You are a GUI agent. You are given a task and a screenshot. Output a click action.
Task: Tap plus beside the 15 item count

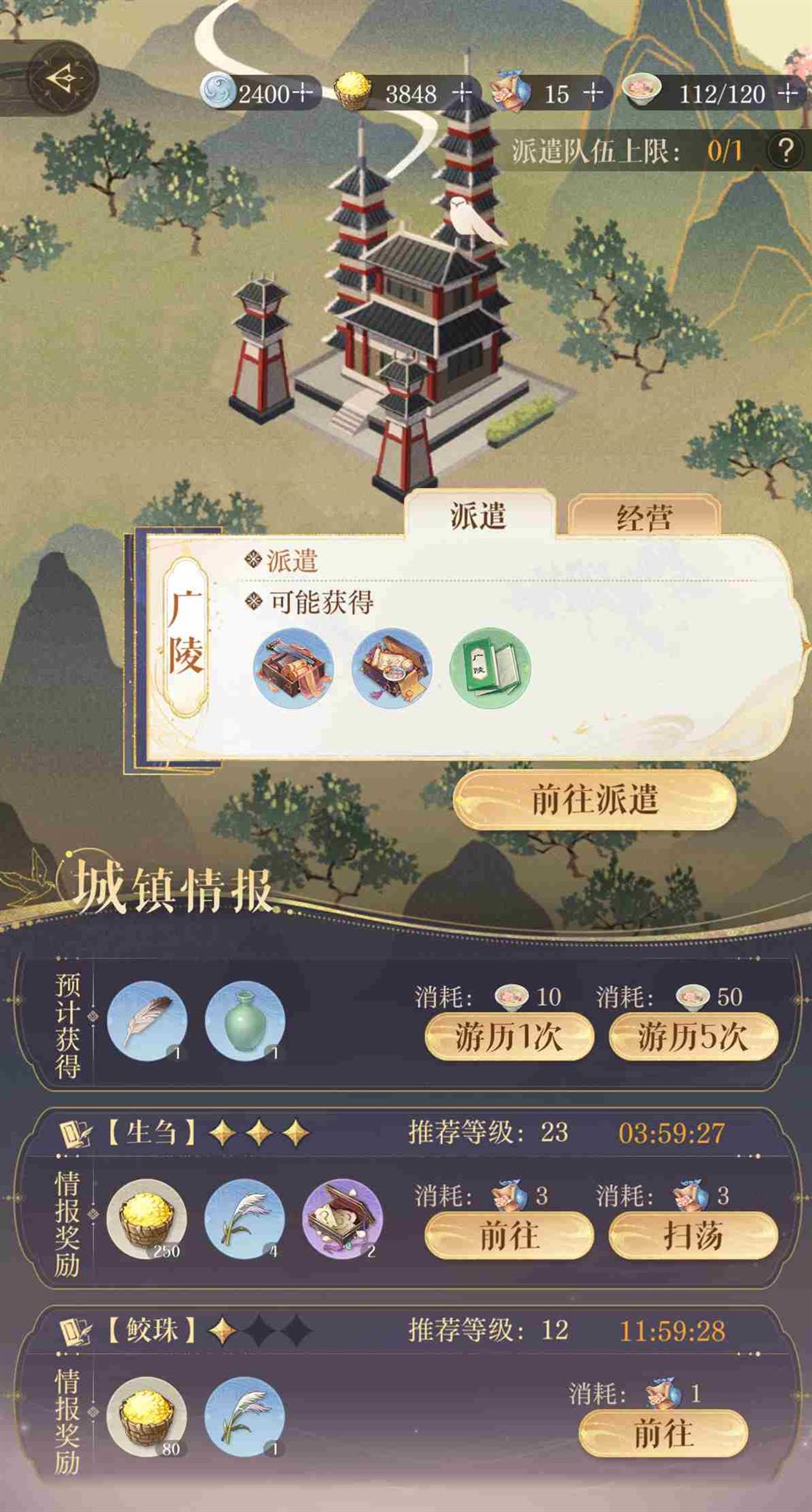click(x=594, y=92)
